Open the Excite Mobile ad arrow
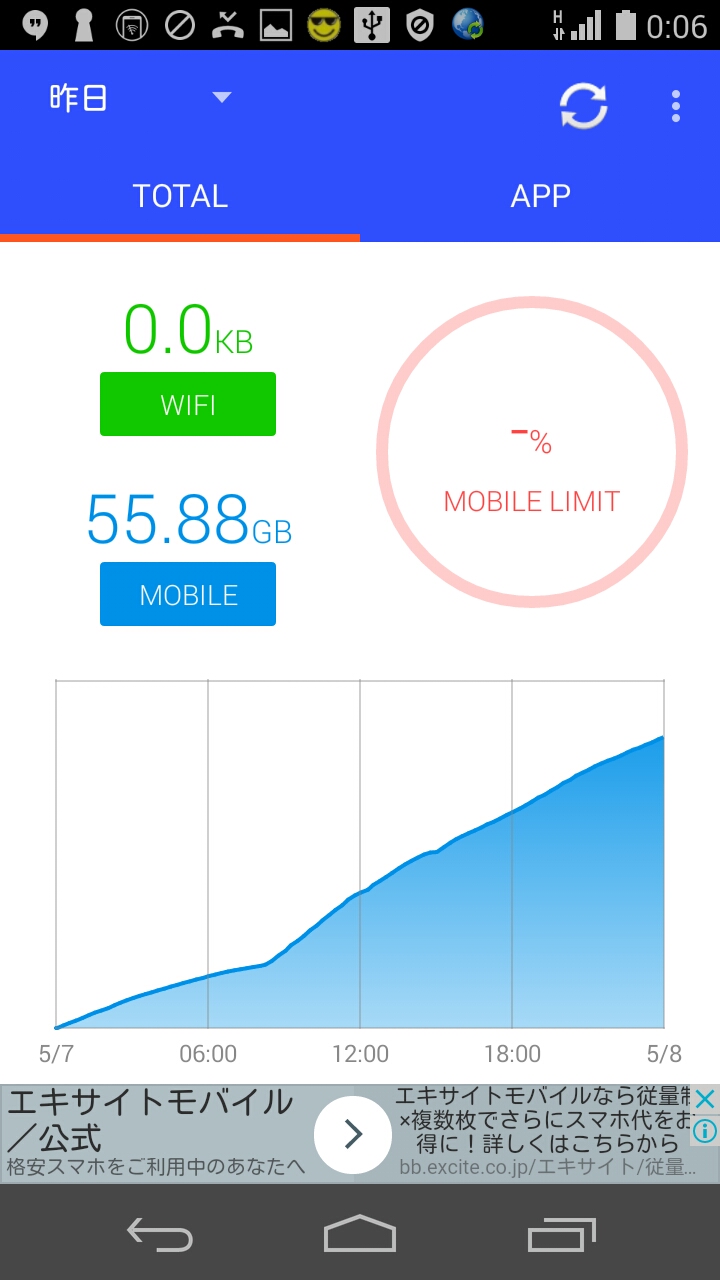Viewport: 720px width, 1280px height. point(353,1134)
